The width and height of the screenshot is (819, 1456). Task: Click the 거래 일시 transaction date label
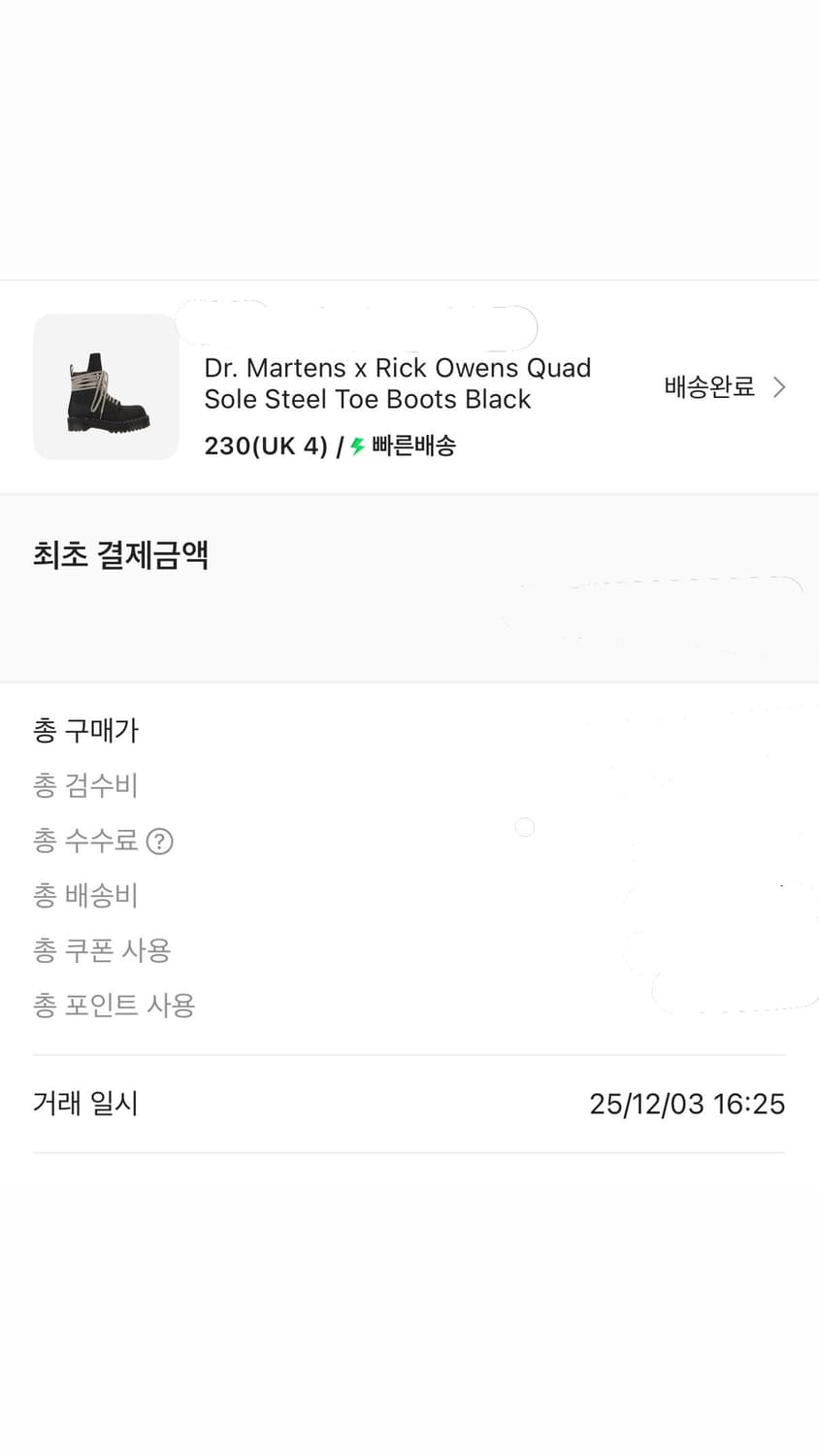pos(85,1103)
